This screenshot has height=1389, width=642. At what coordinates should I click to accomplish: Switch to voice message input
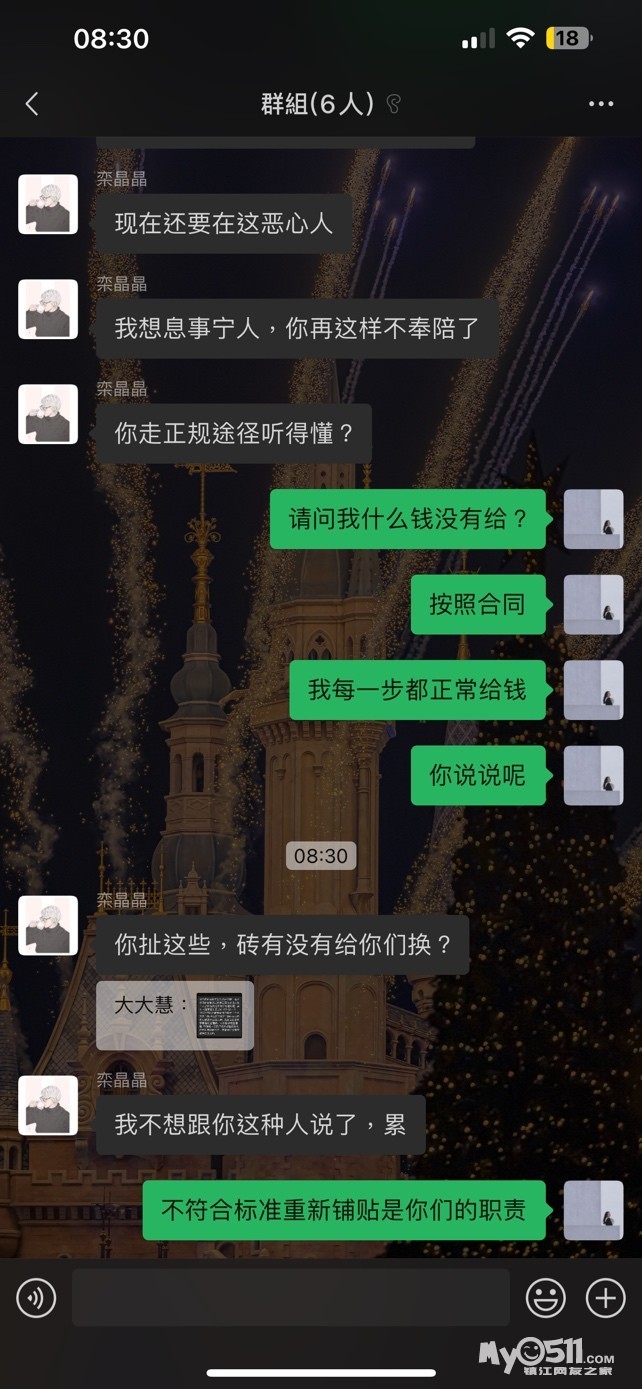tap(37, 1298)
